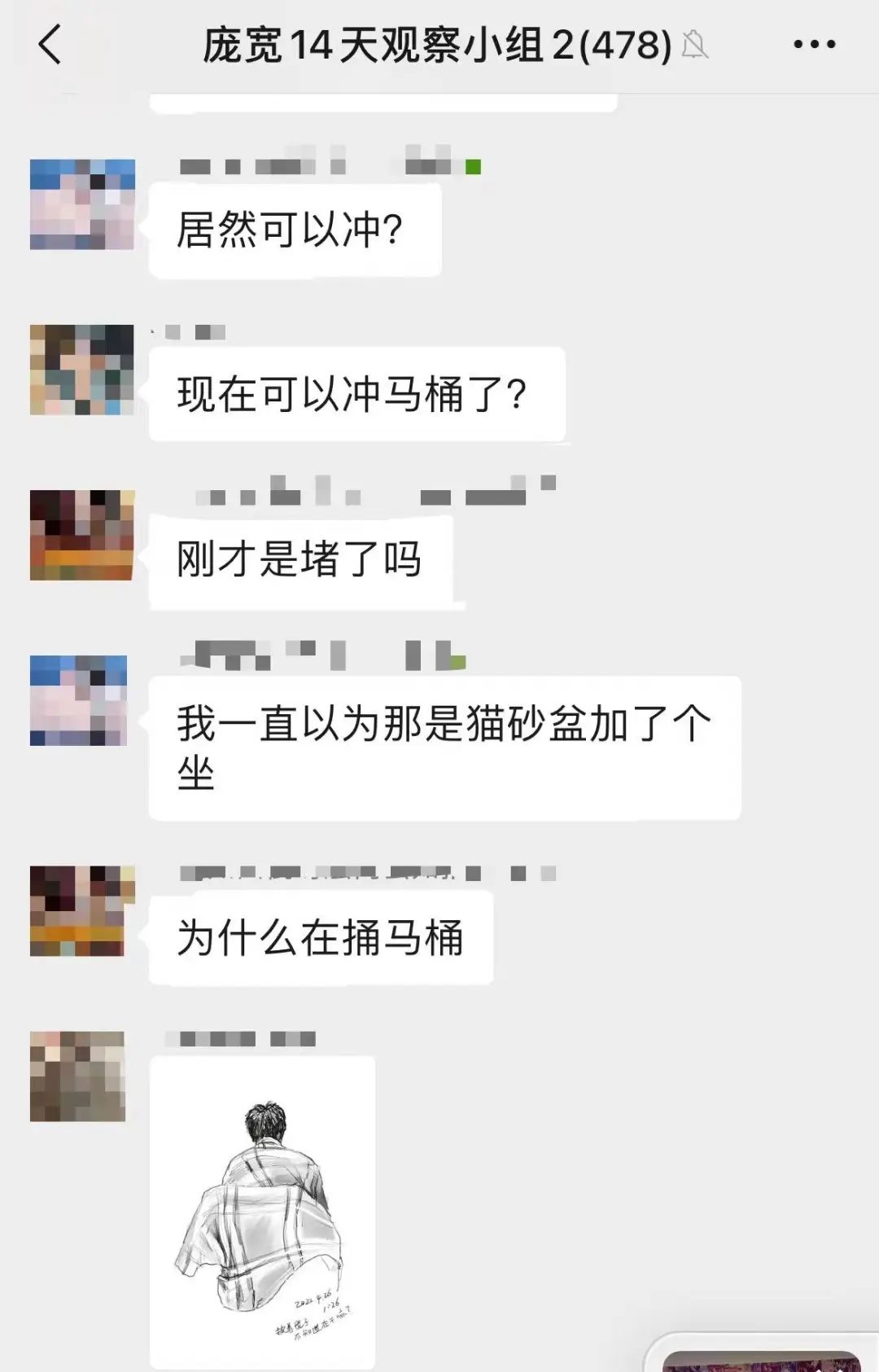Open avatar of sender of 现在可以冲马桶了?
879x1372 pixels.
tap(81, 370)
